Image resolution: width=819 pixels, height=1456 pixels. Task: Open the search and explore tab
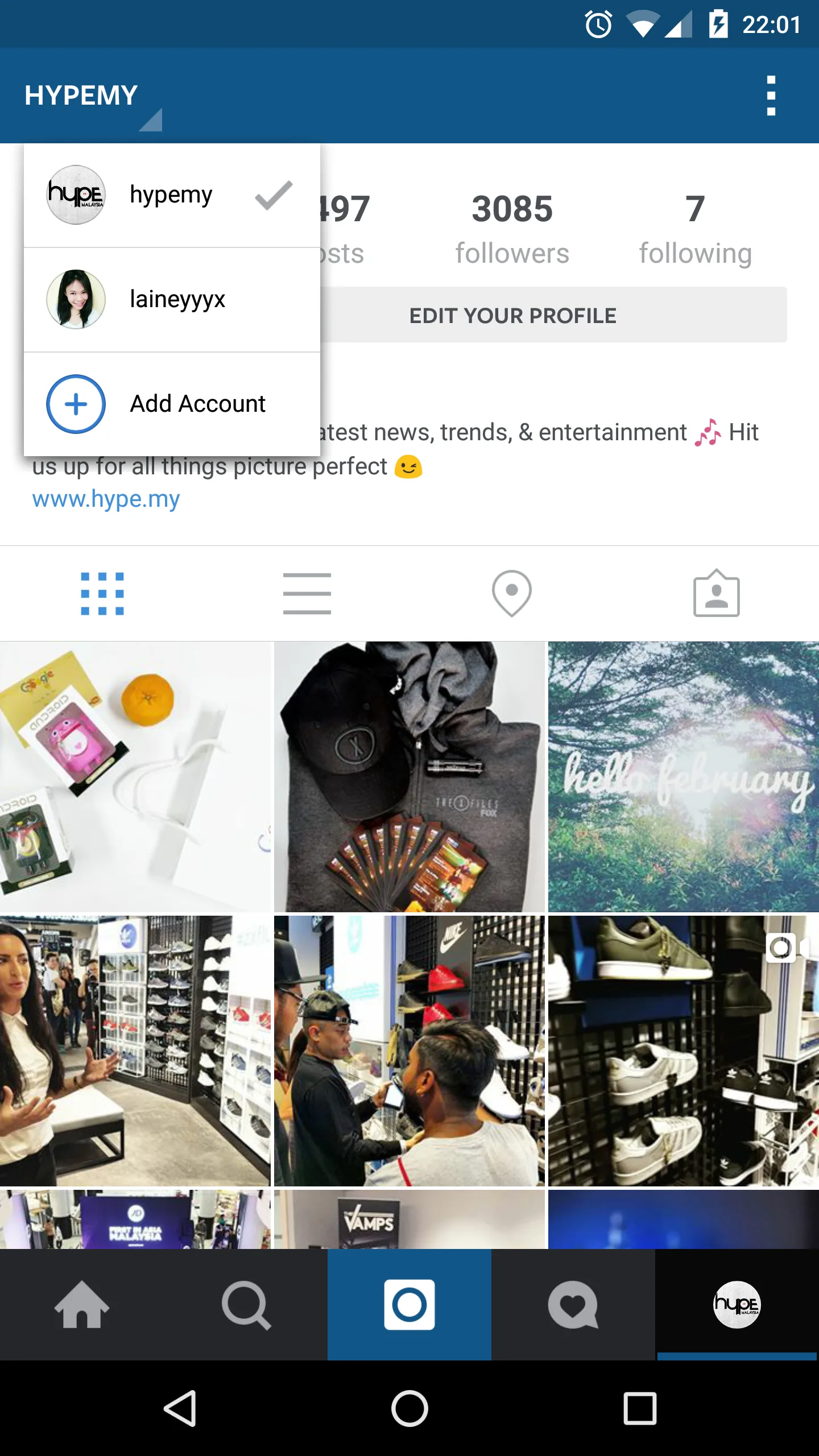(x=246, y=1305)
